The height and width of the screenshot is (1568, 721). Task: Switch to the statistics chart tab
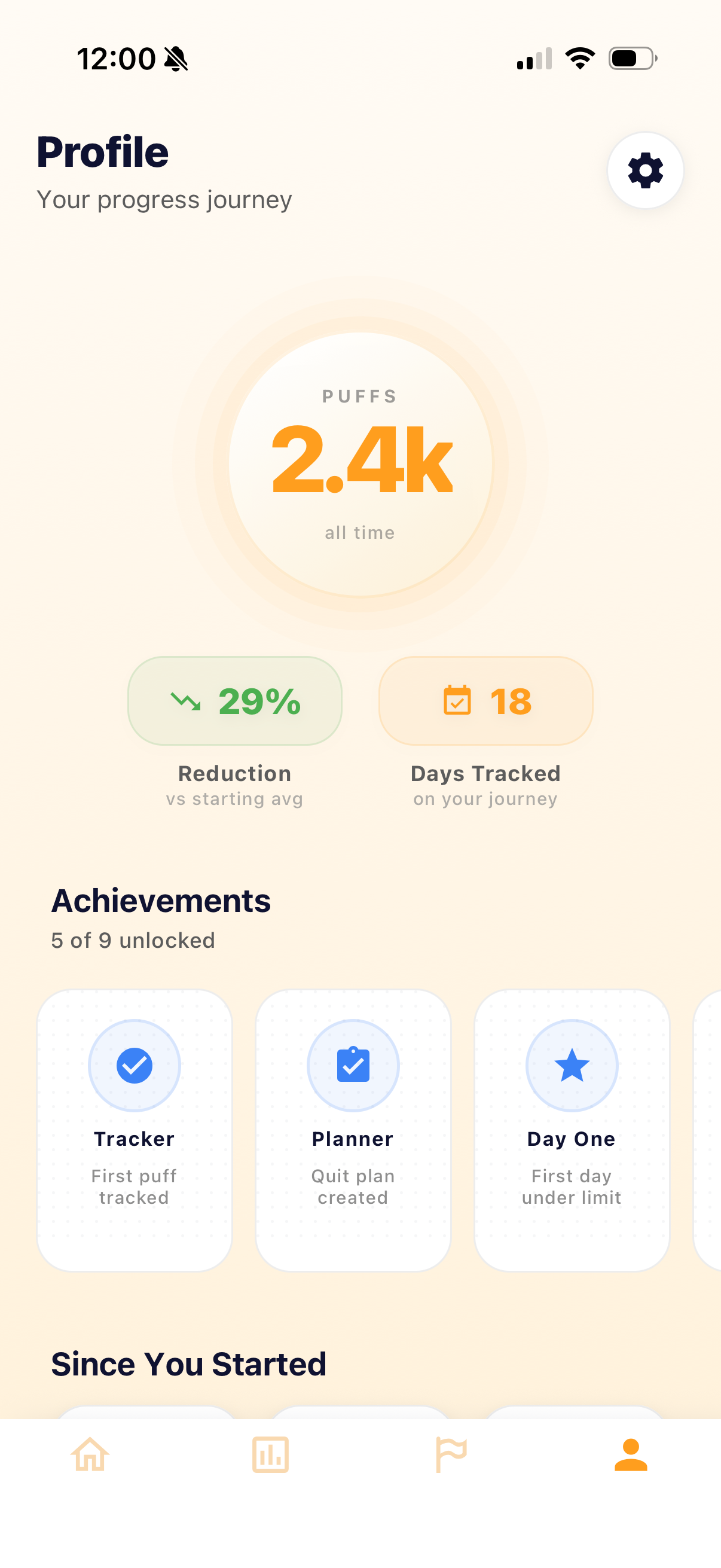[270, 1455]
